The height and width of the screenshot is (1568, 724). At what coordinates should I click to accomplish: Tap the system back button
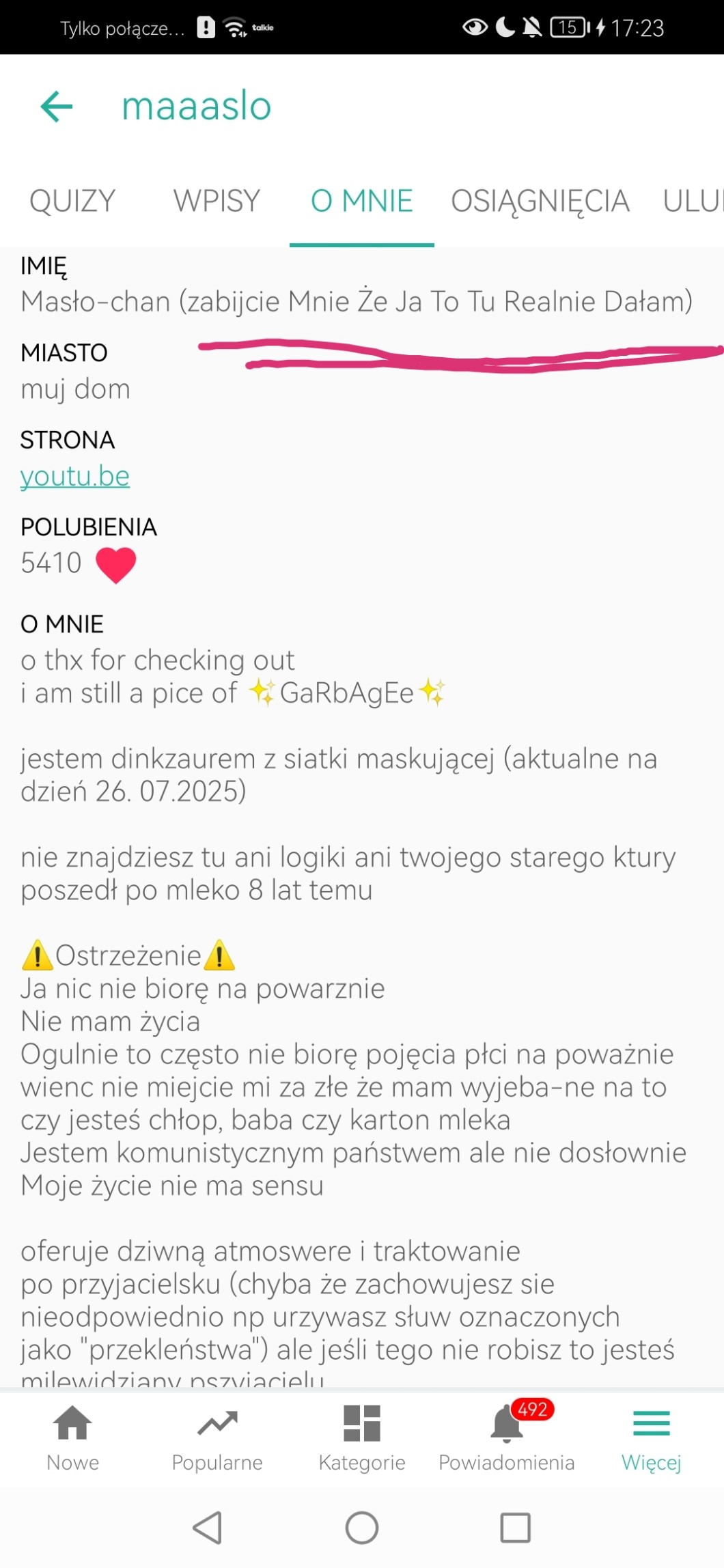(208, 1528)
